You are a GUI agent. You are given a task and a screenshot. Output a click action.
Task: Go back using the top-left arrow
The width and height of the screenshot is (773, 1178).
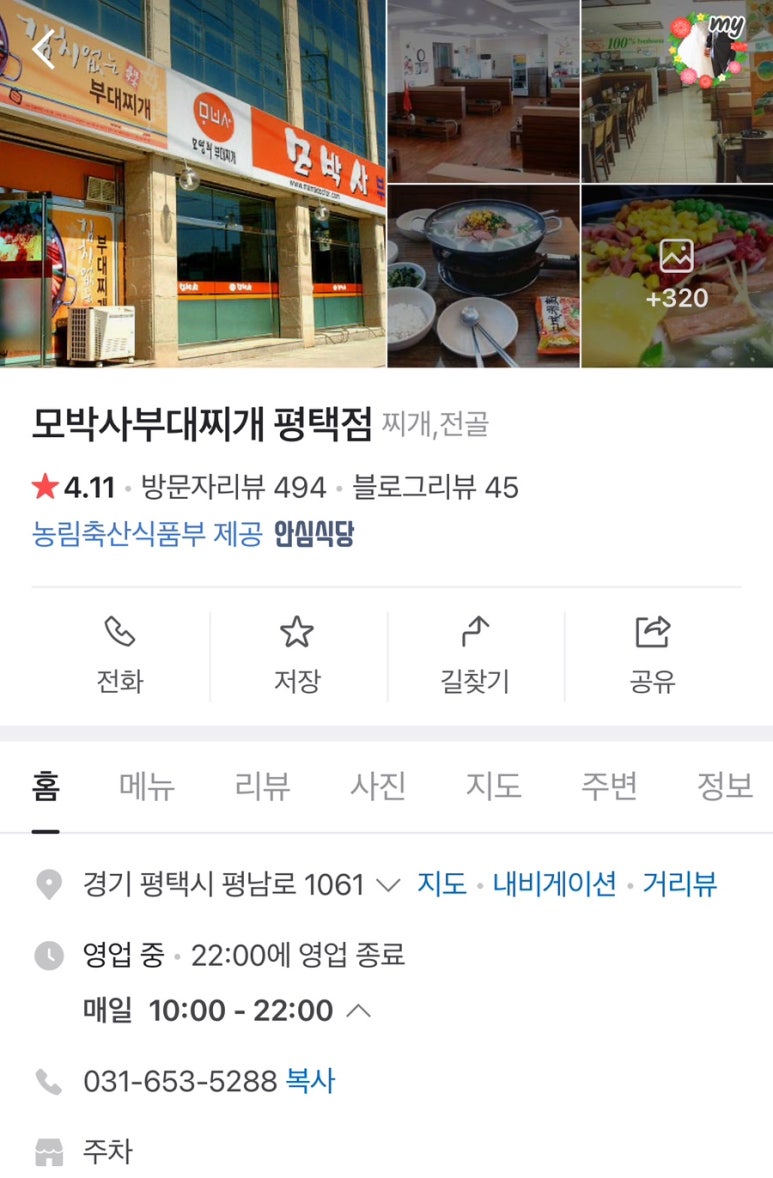(43, 48)
